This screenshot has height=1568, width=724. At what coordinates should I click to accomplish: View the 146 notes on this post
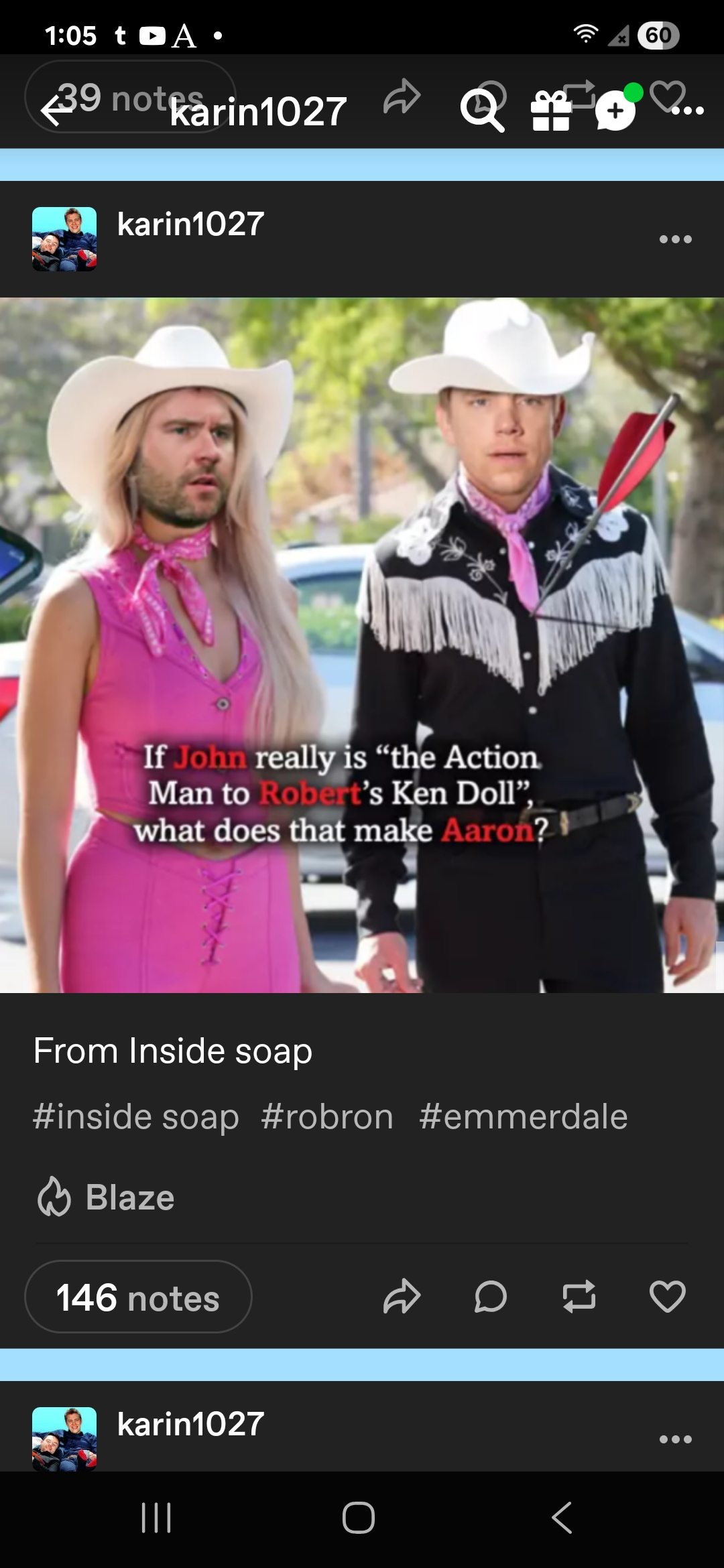[138, 1297]
